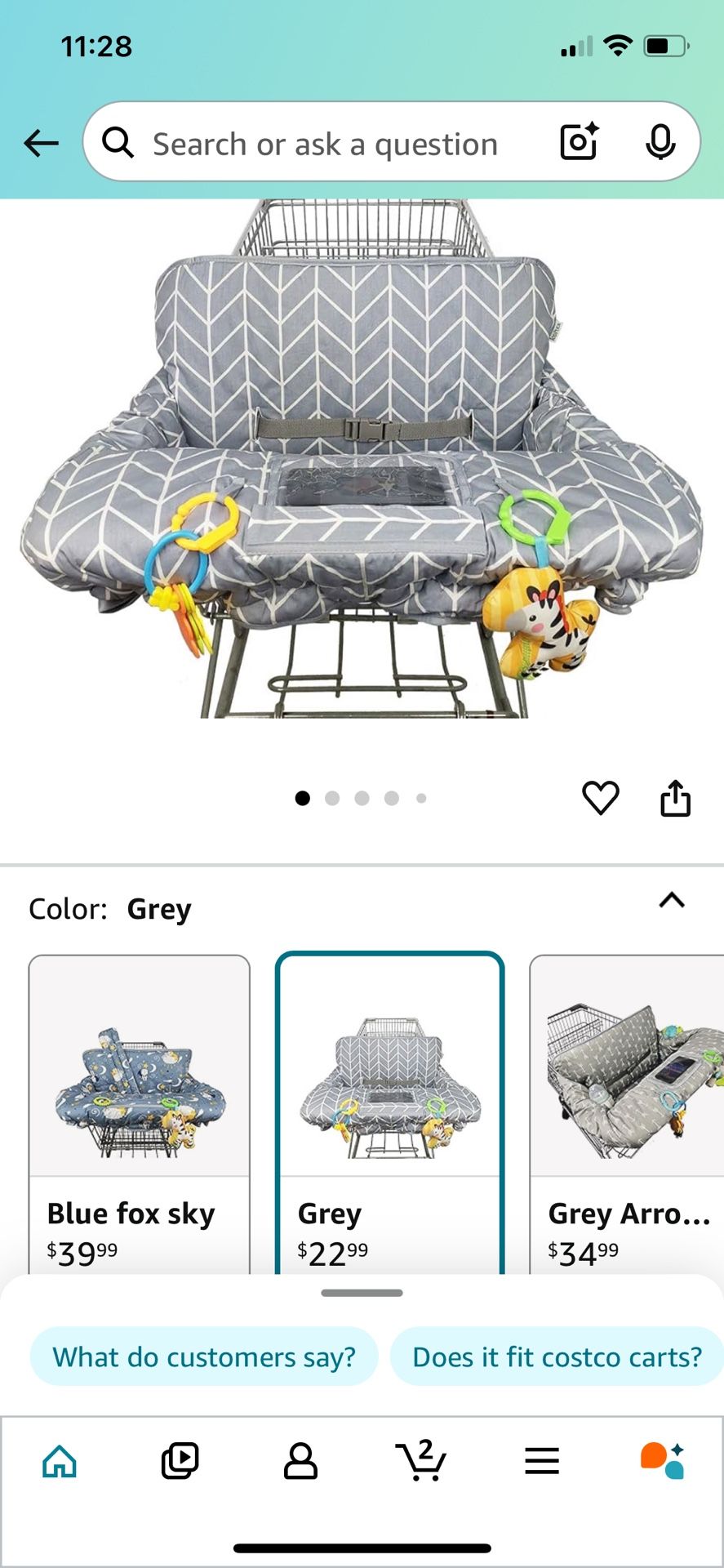Open the Rufus AI assistant
This screenshot has height=1568, width=724.
point(662,1461)
